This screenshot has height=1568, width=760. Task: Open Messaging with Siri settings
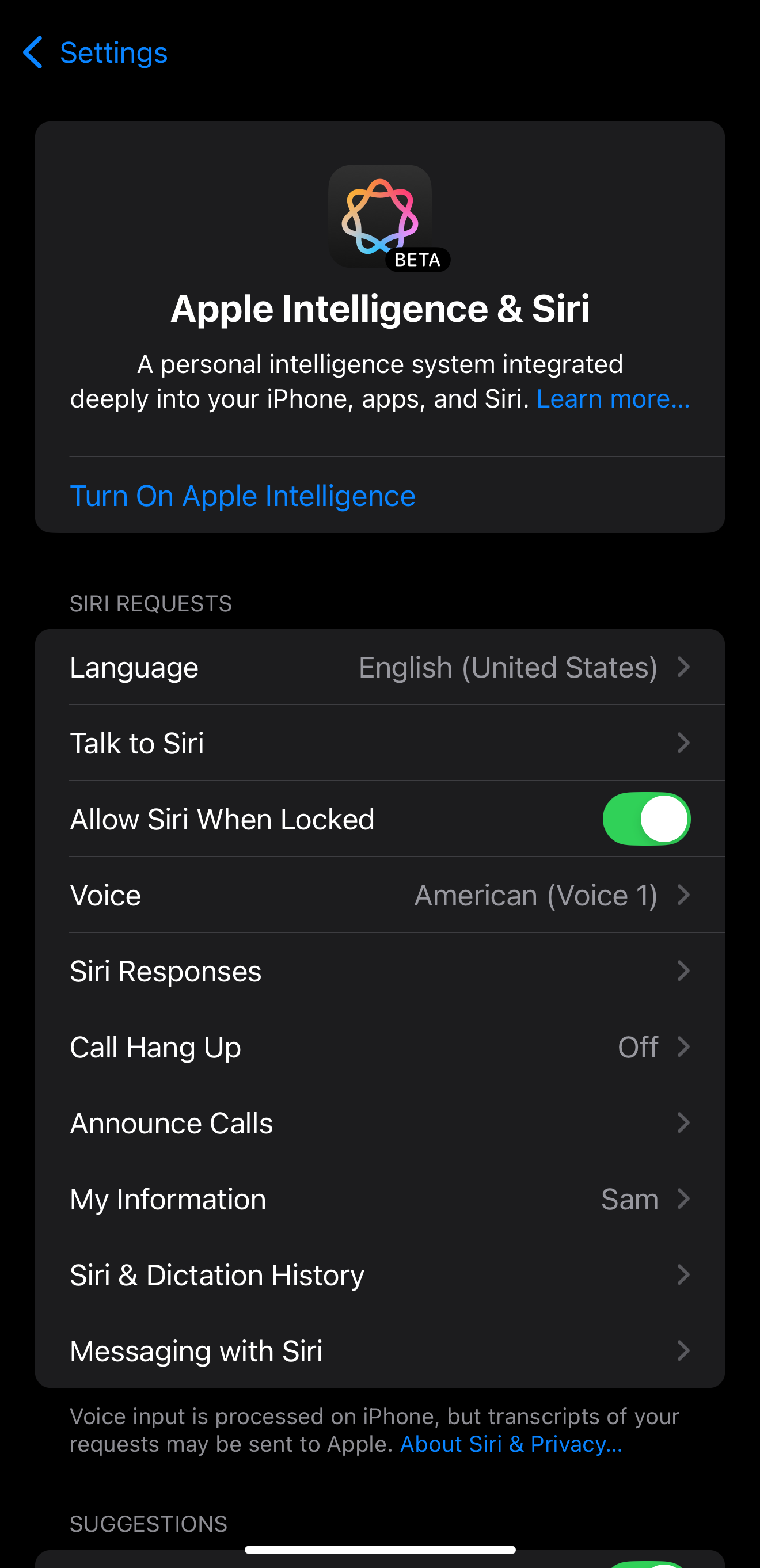[380, 1350]
